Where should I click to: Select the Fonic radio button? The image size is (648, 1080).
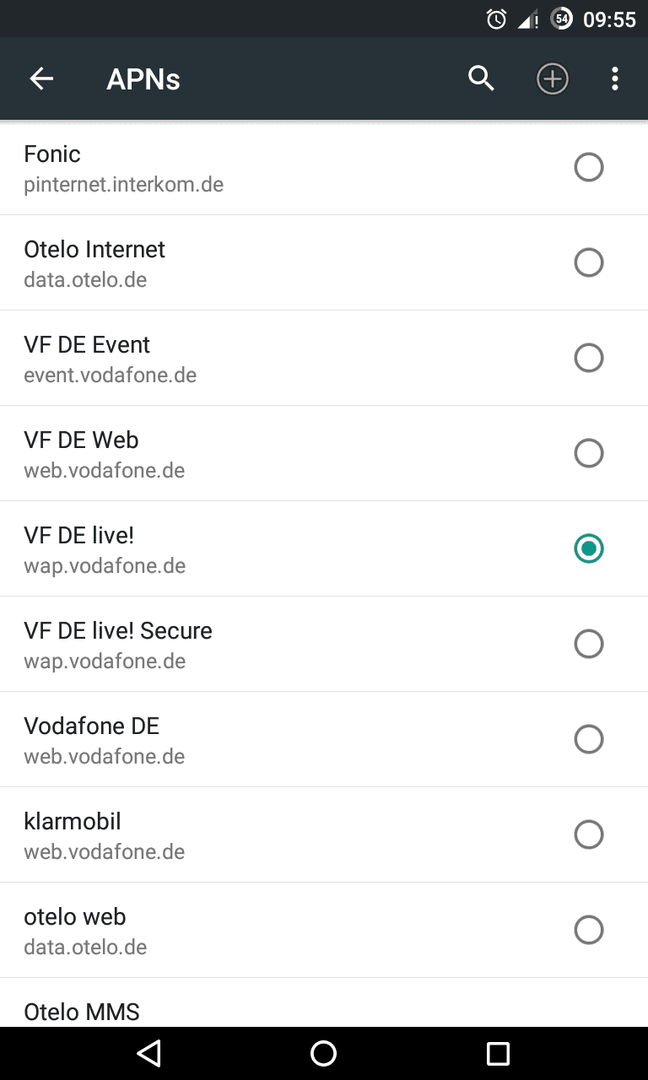pyautogui.click(x=589, y=167)
